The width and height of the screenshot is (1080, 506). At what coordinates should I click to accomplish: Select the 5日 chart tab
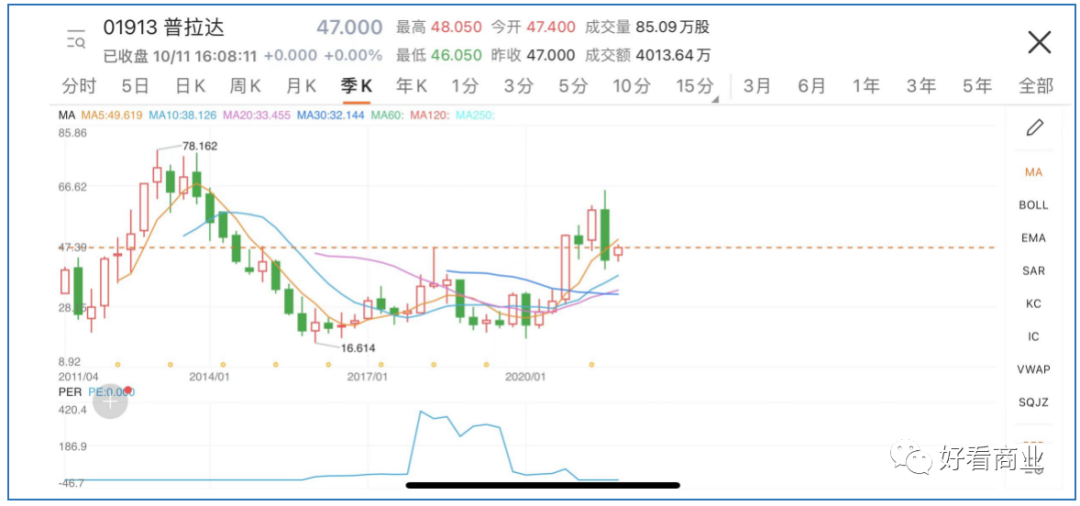point(135,86)
